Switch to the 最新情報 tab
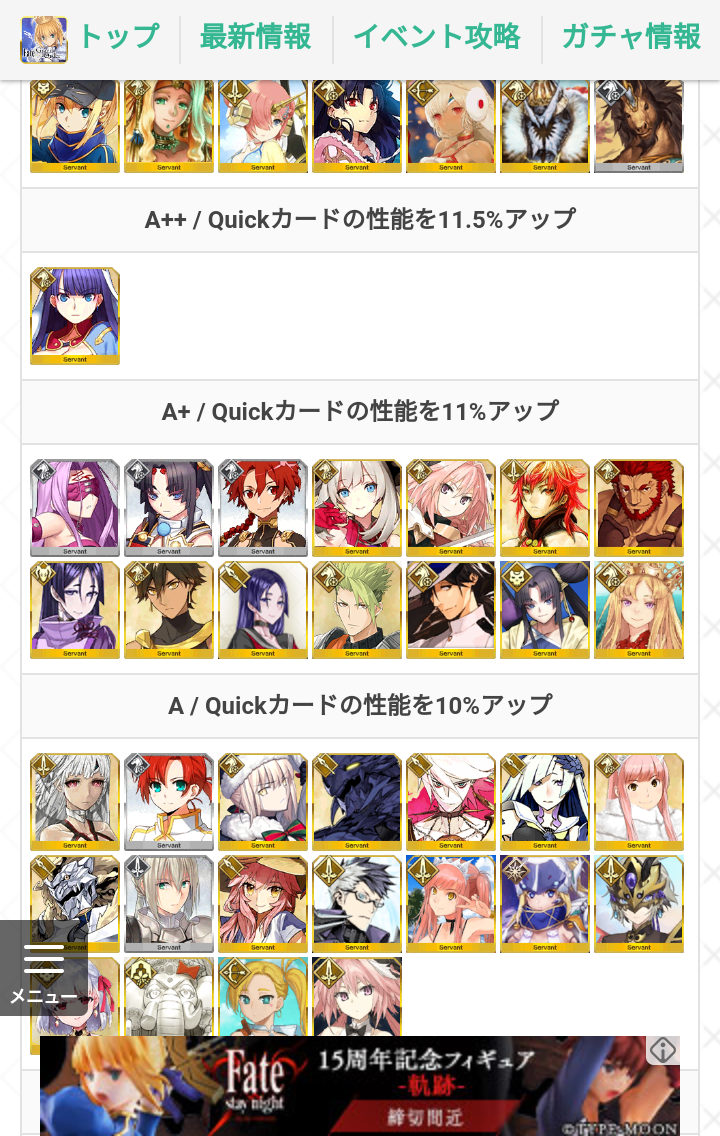The width and height of the screenshot is (720, 1136). (x=255, y=37)
